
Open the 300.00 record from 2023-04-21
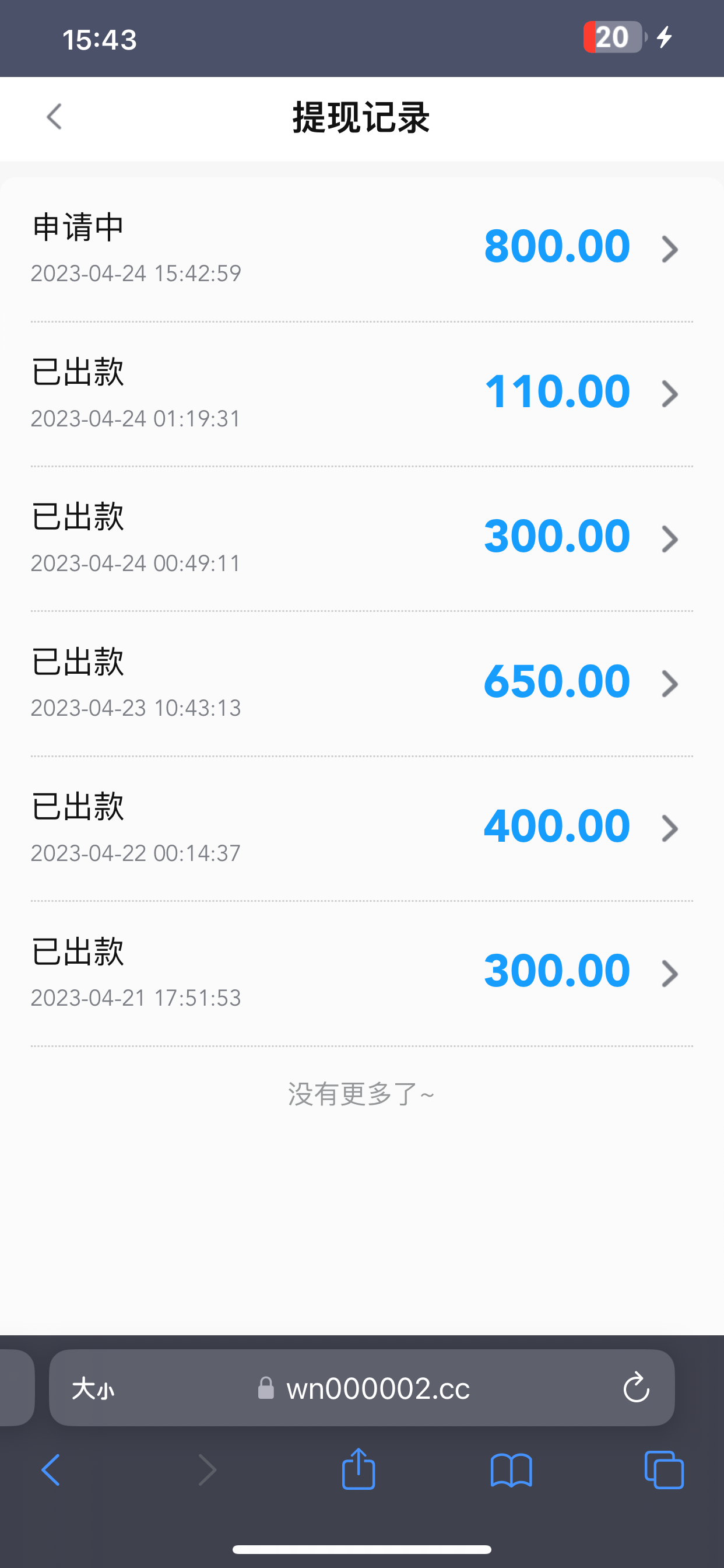(361, 972)
